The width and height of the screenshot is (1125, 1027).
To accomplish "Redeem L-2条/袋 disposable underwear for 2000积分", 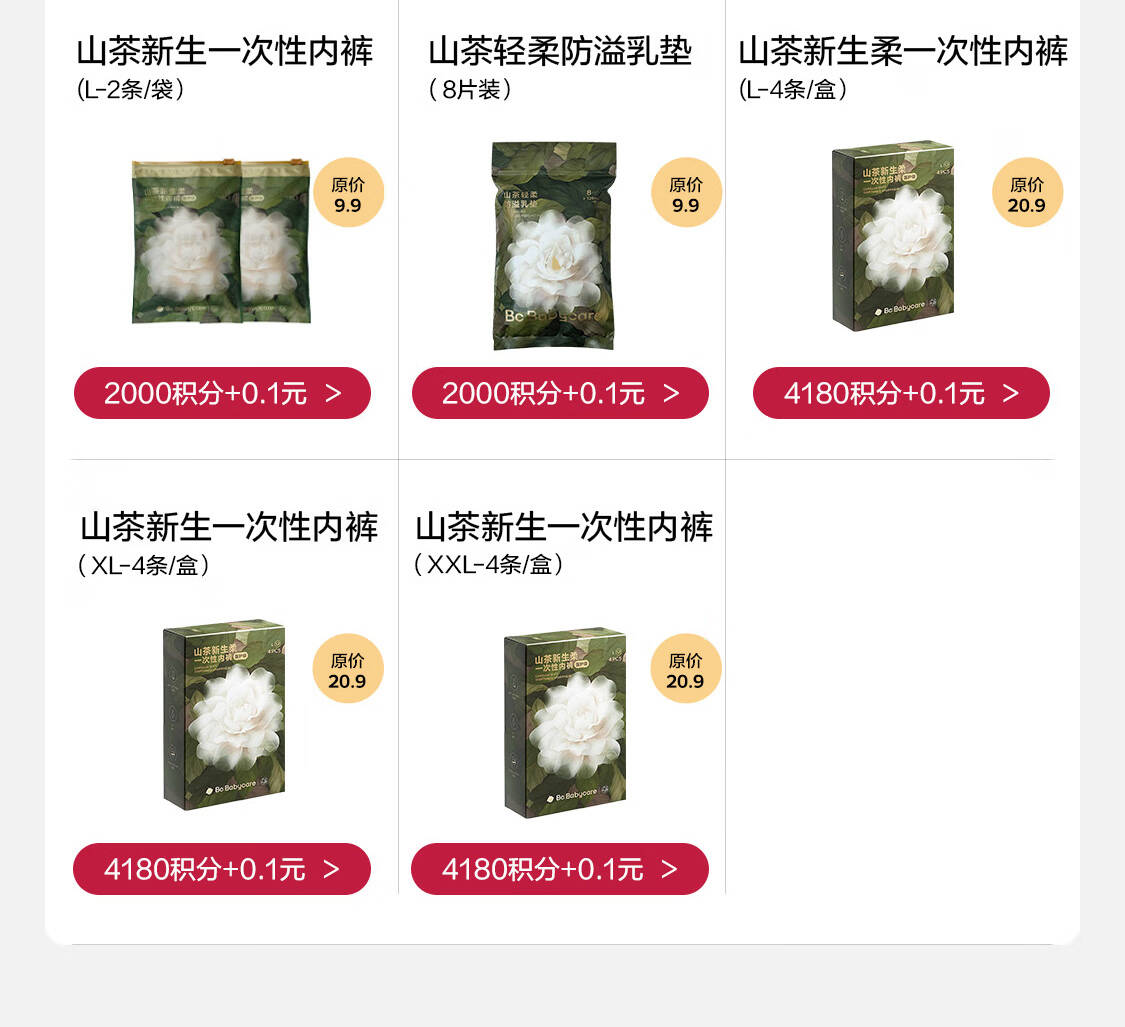I will coord(222,393).
